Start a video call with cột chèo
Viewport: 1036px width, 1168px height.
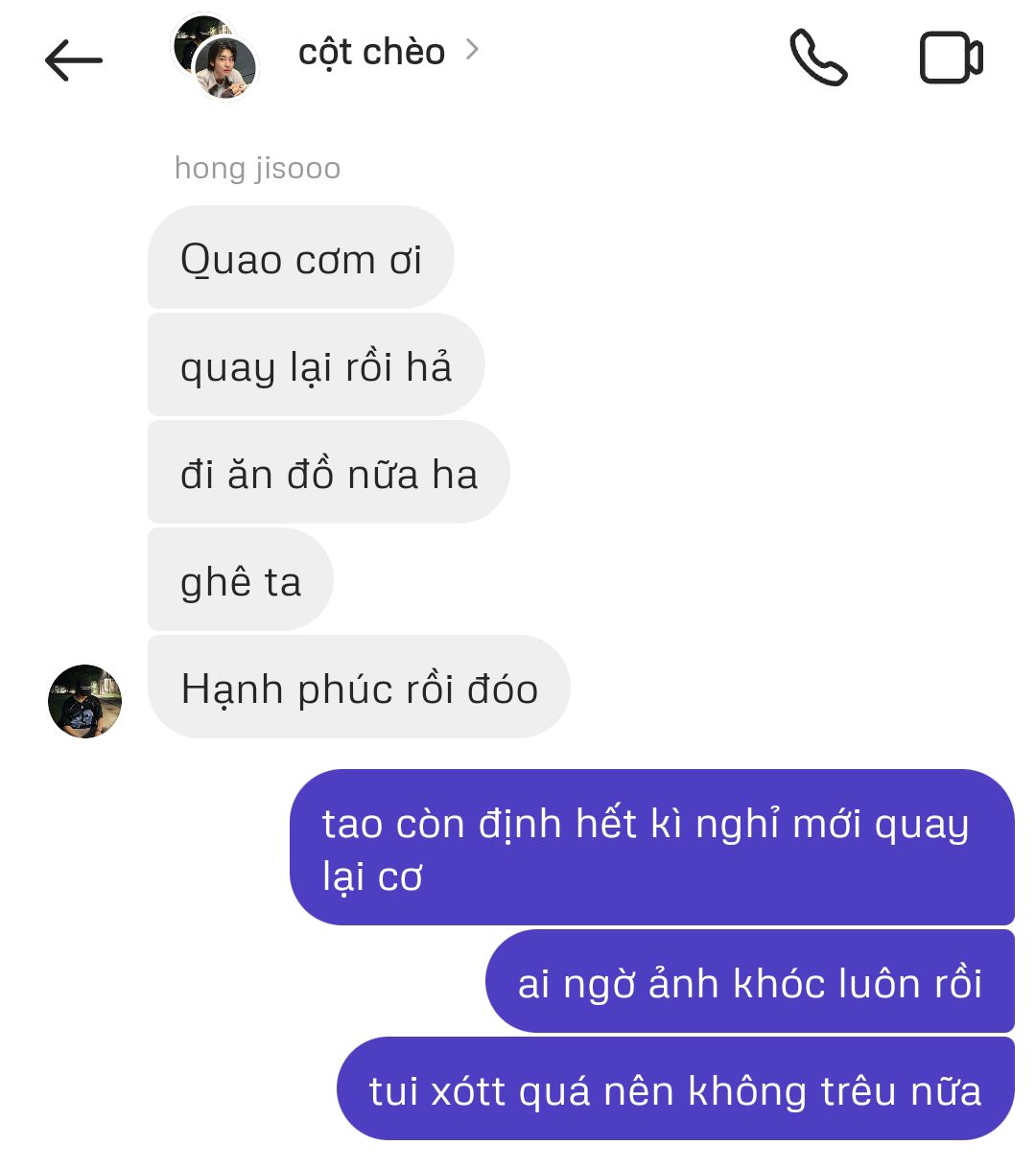(951, 58)
